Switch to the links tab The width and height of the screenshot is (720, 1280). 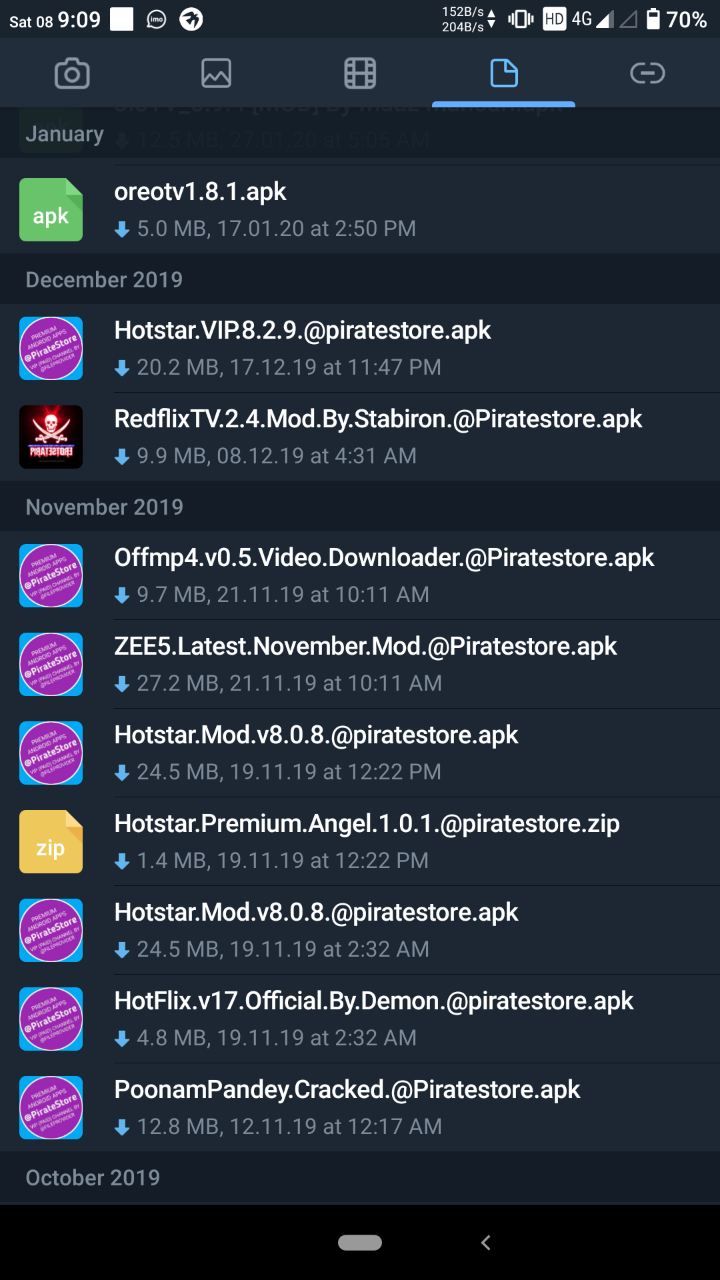tap(647, 73)
